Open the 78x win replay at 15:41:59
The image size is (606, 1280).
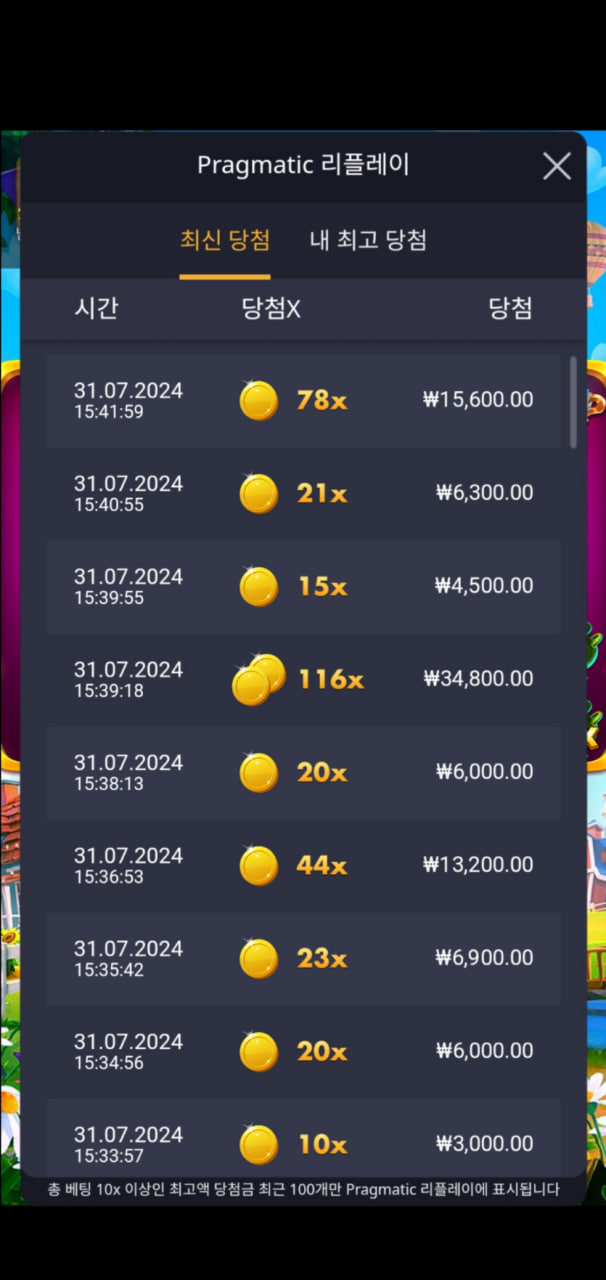tap(303, 400)
